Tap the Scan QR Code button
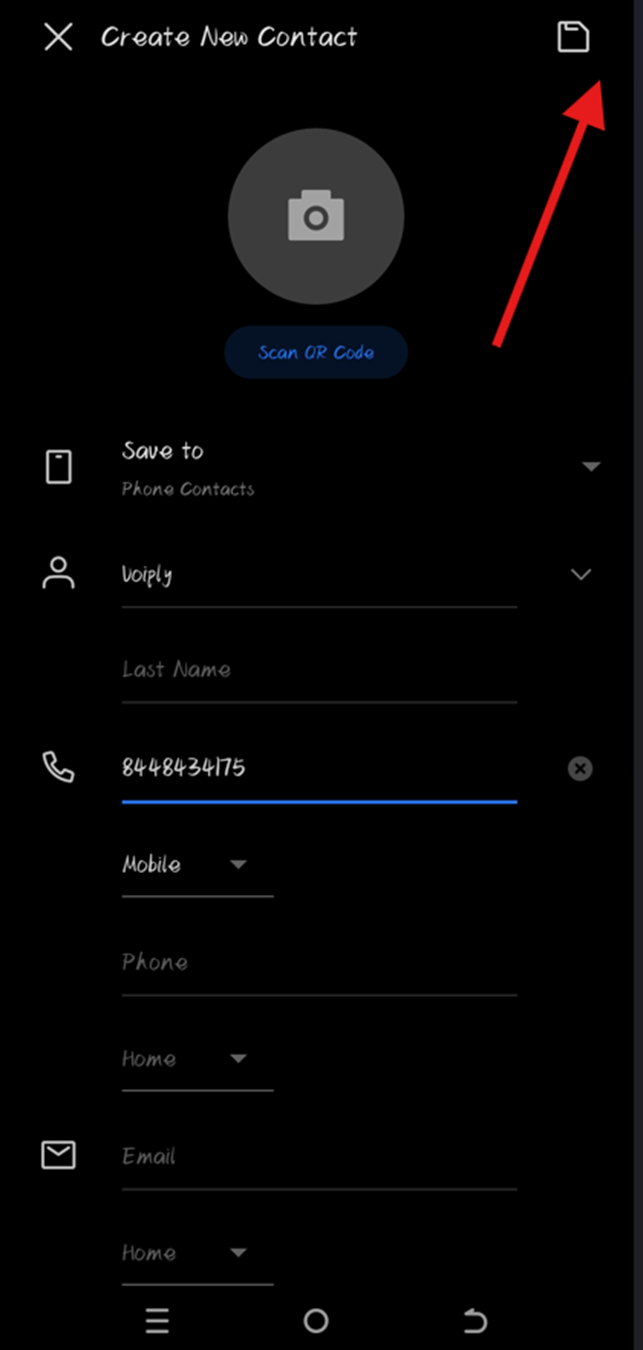The width and height of the screenshot is (643, 1350). [x=316, y=352]
